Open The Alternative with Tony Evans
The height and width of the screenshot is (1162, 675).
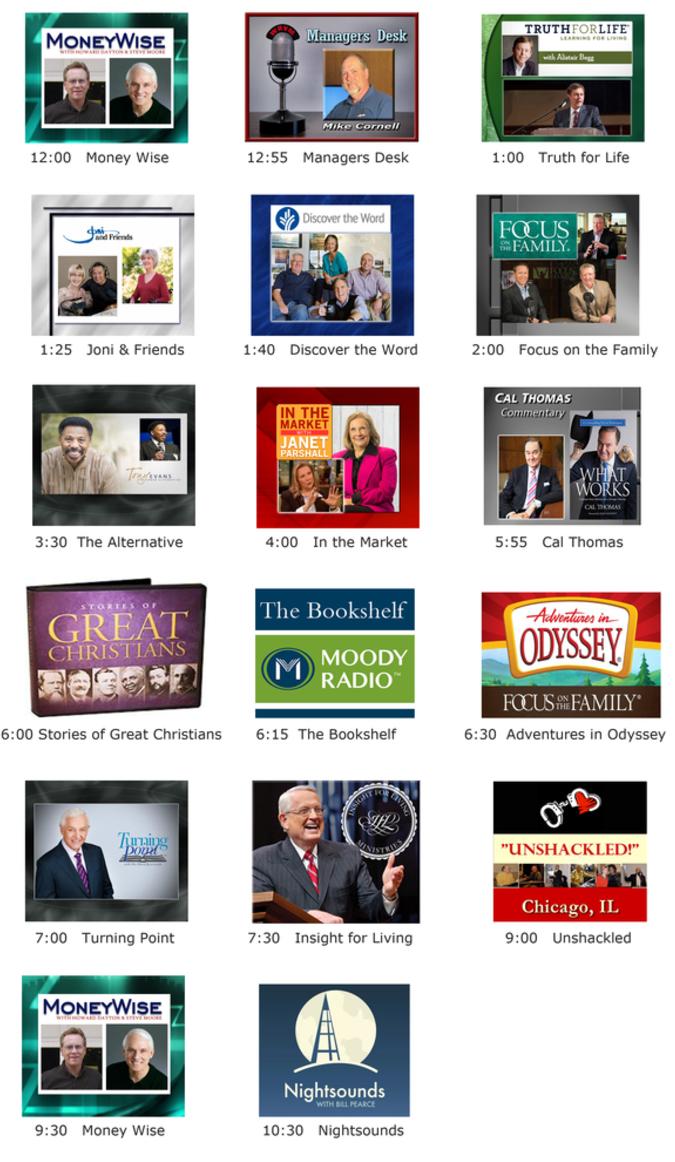click(113, 455)
